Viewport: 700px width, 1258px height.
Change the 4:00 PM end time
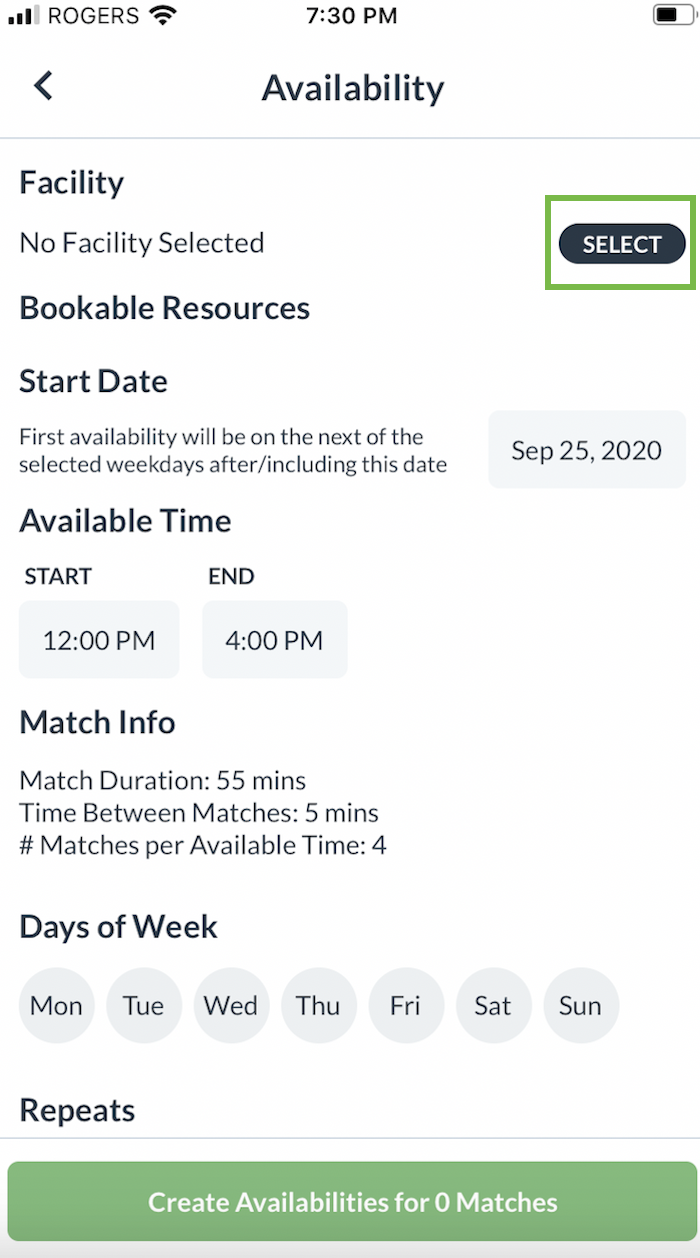(274, 640)
